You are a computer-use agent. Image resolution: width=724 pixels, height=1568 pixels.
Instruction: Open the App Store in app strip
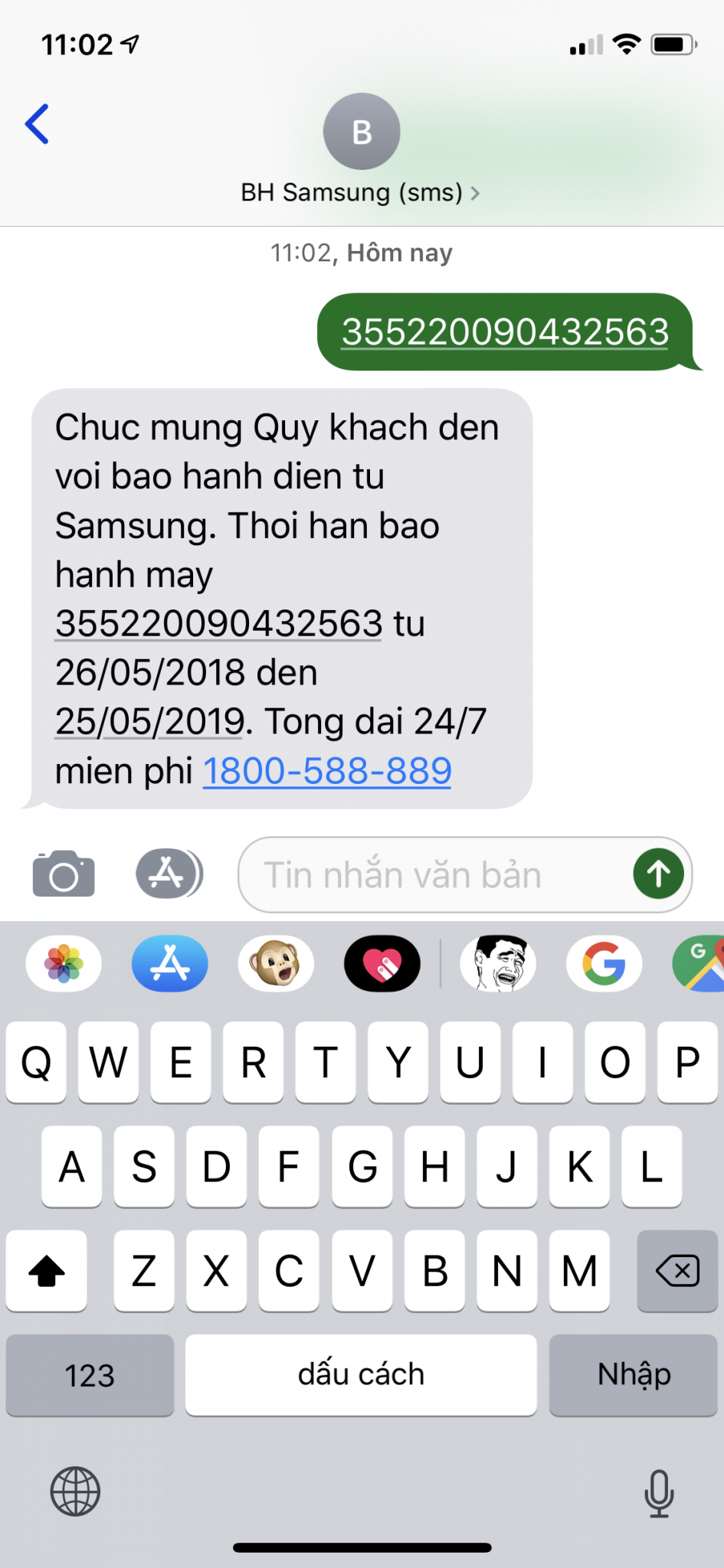coord(169,964)
